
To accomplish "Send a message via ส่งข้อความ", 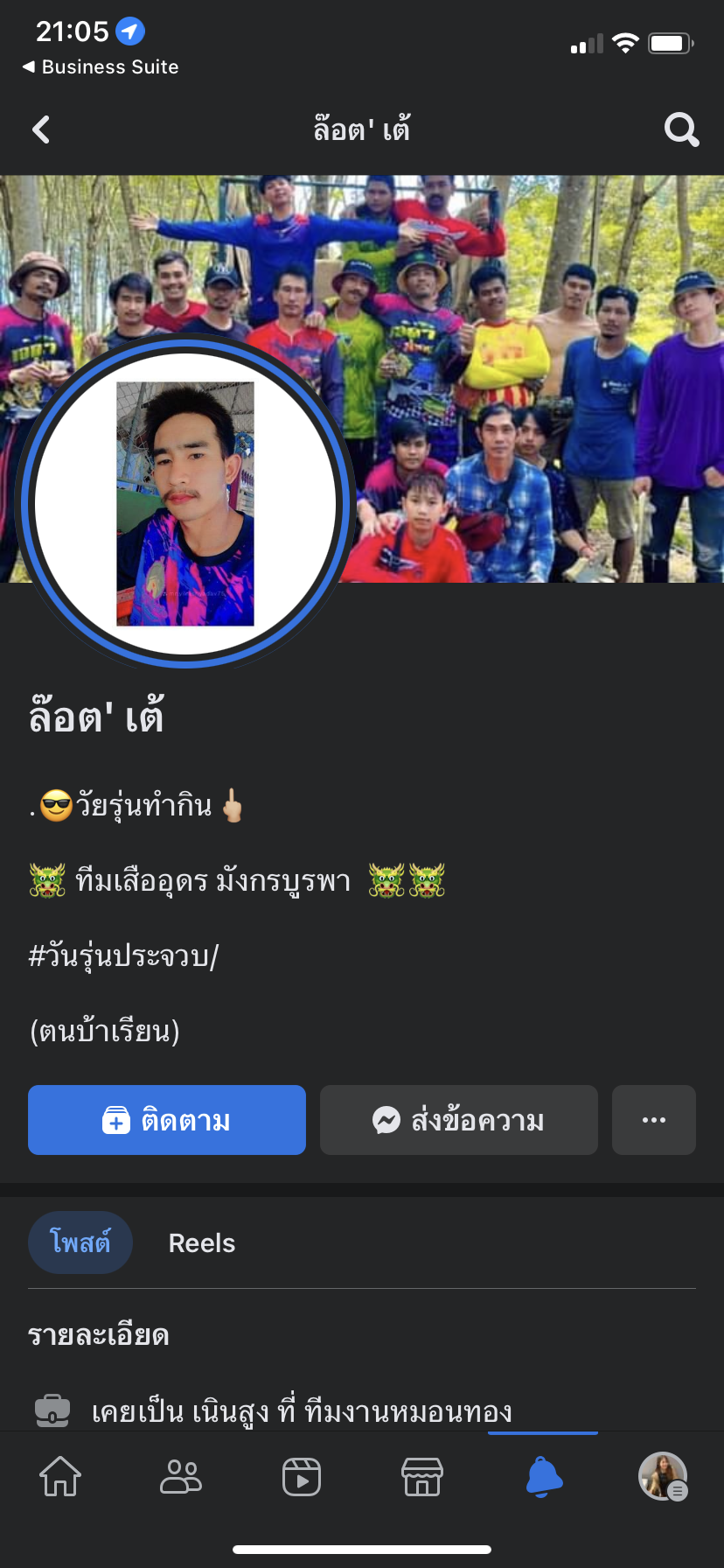I will [x=459, y=1120].
